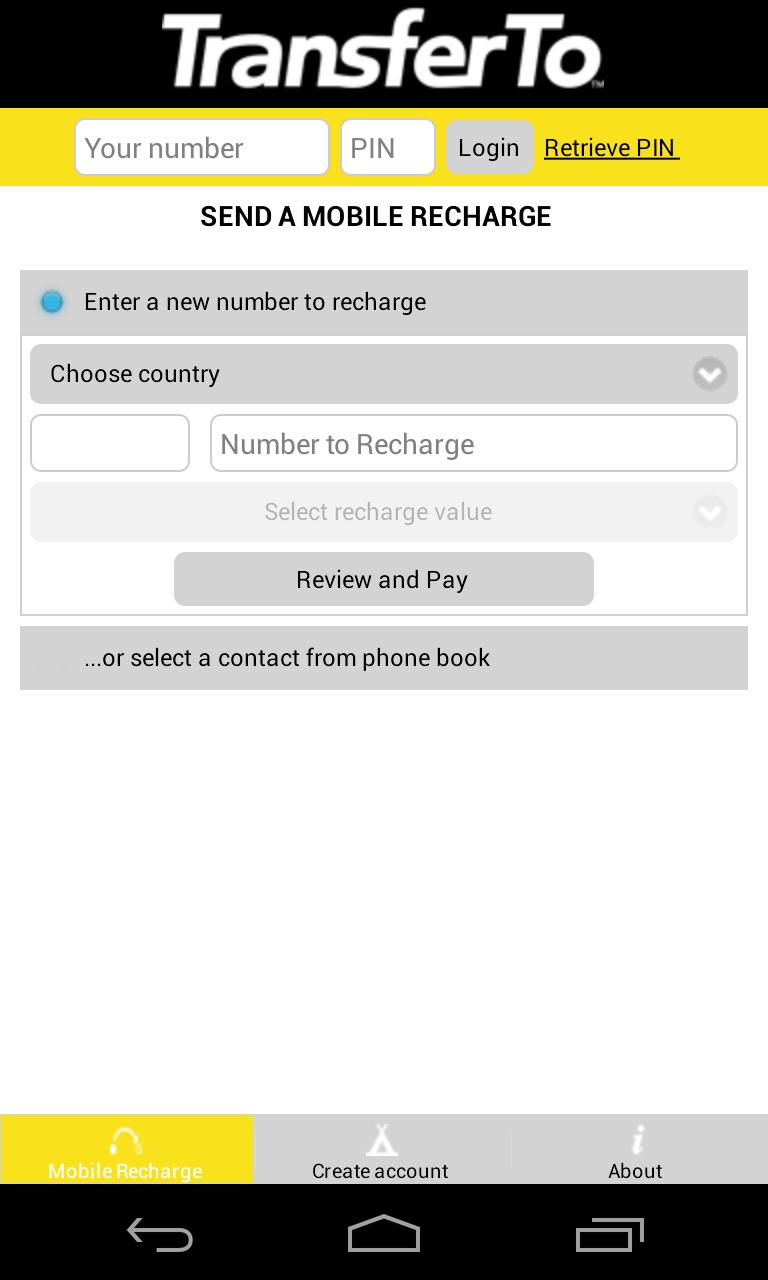
Task: Click the recharge value chevron arrow
Action: point(710,511)
